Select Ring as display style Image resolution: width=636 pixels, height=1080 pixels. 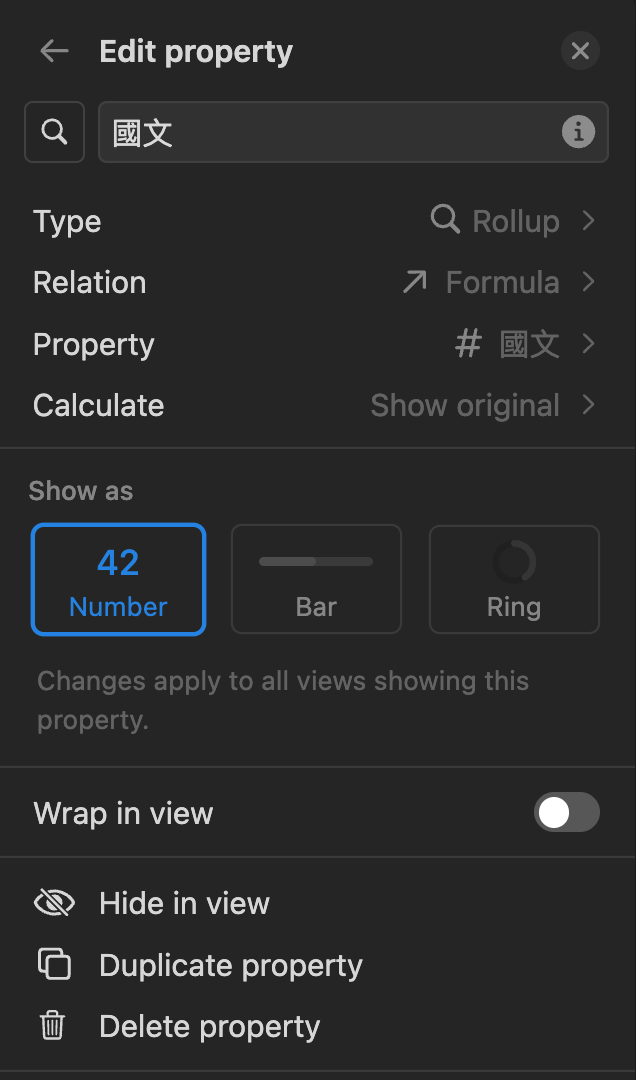[514, 579]
